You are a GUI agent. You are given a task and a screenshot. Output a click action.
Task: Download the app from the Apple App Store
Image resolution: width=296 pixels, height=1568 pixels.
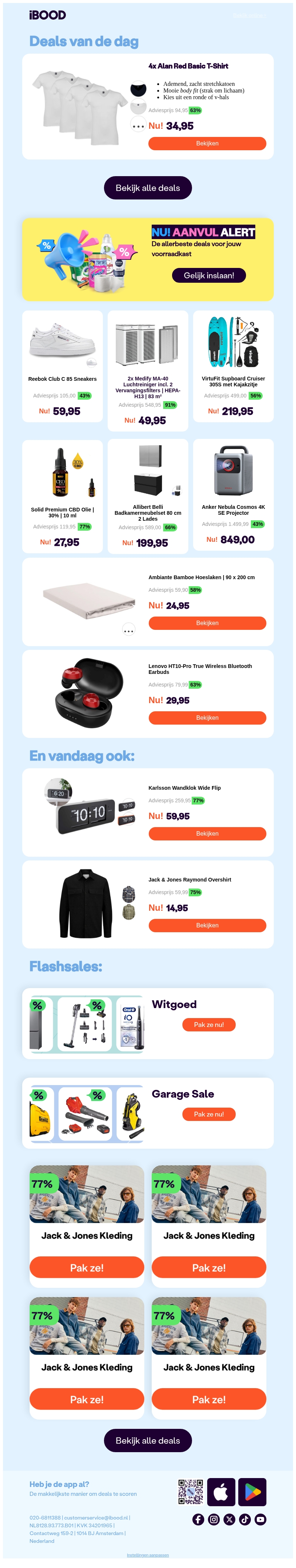[x=221, y=1492]
